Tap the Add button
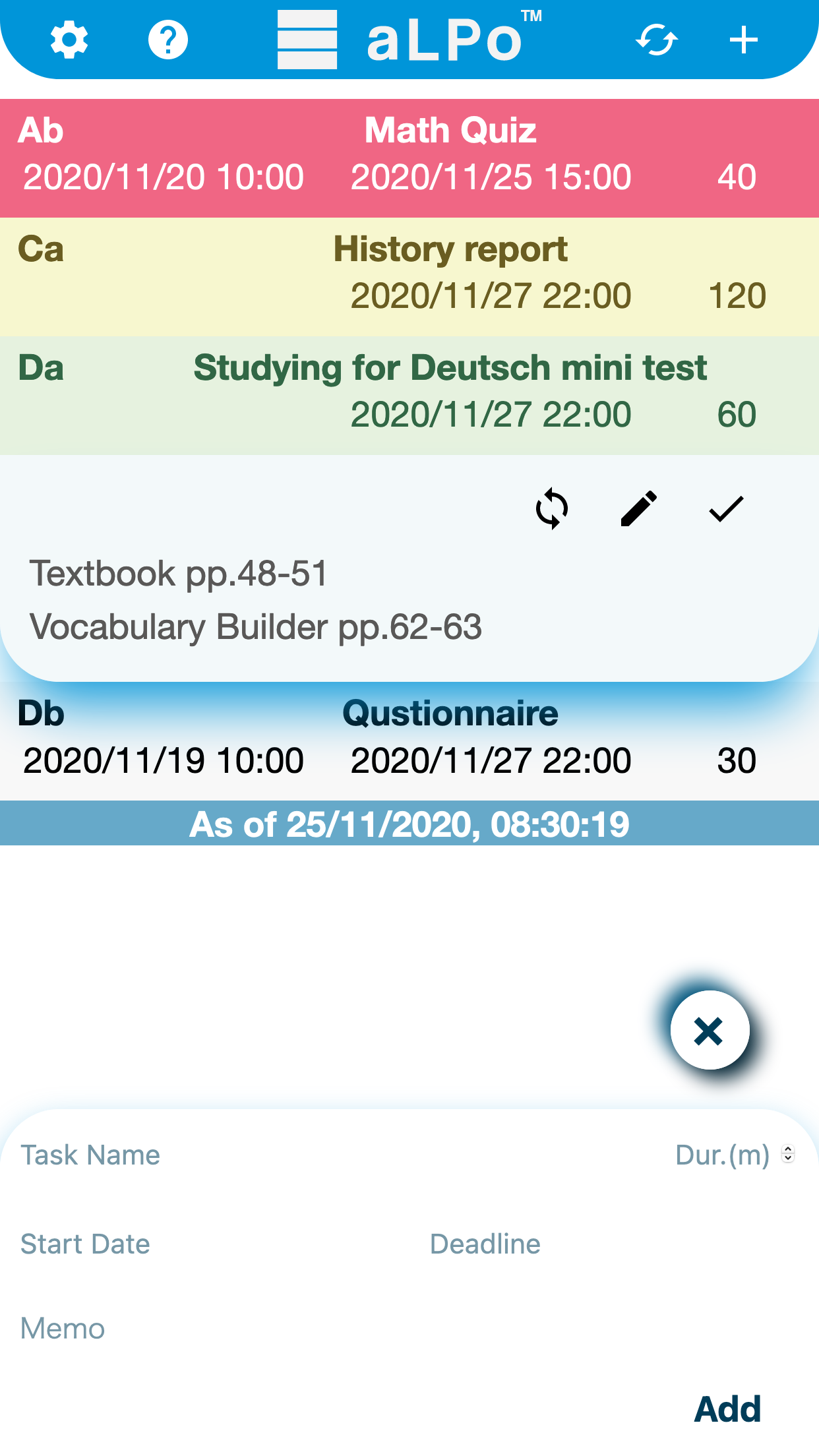 click(x=727, y=1409)
